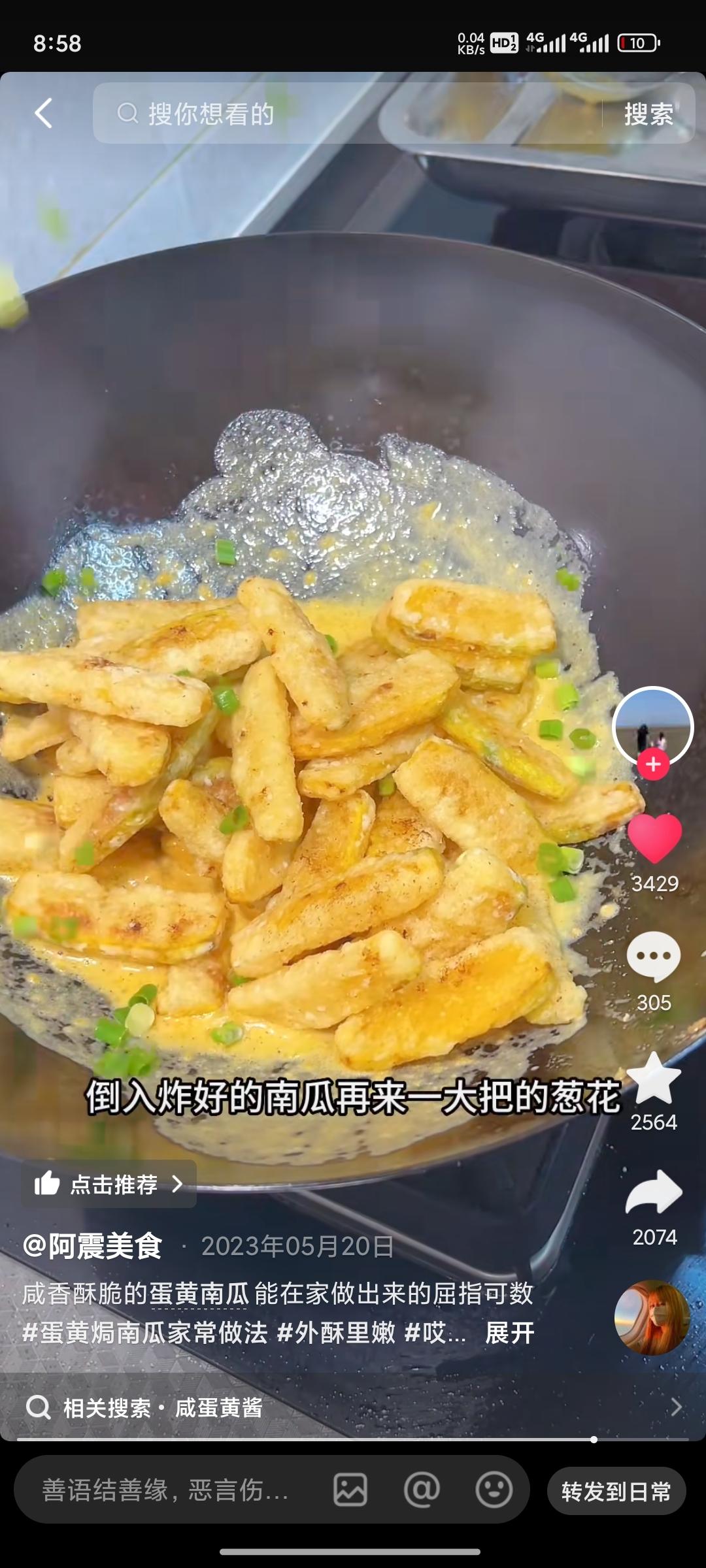Tap 转发到日常 to repost
Image resolution: width=706 pixels, height=1568 pixels.
coord(616,1491)
